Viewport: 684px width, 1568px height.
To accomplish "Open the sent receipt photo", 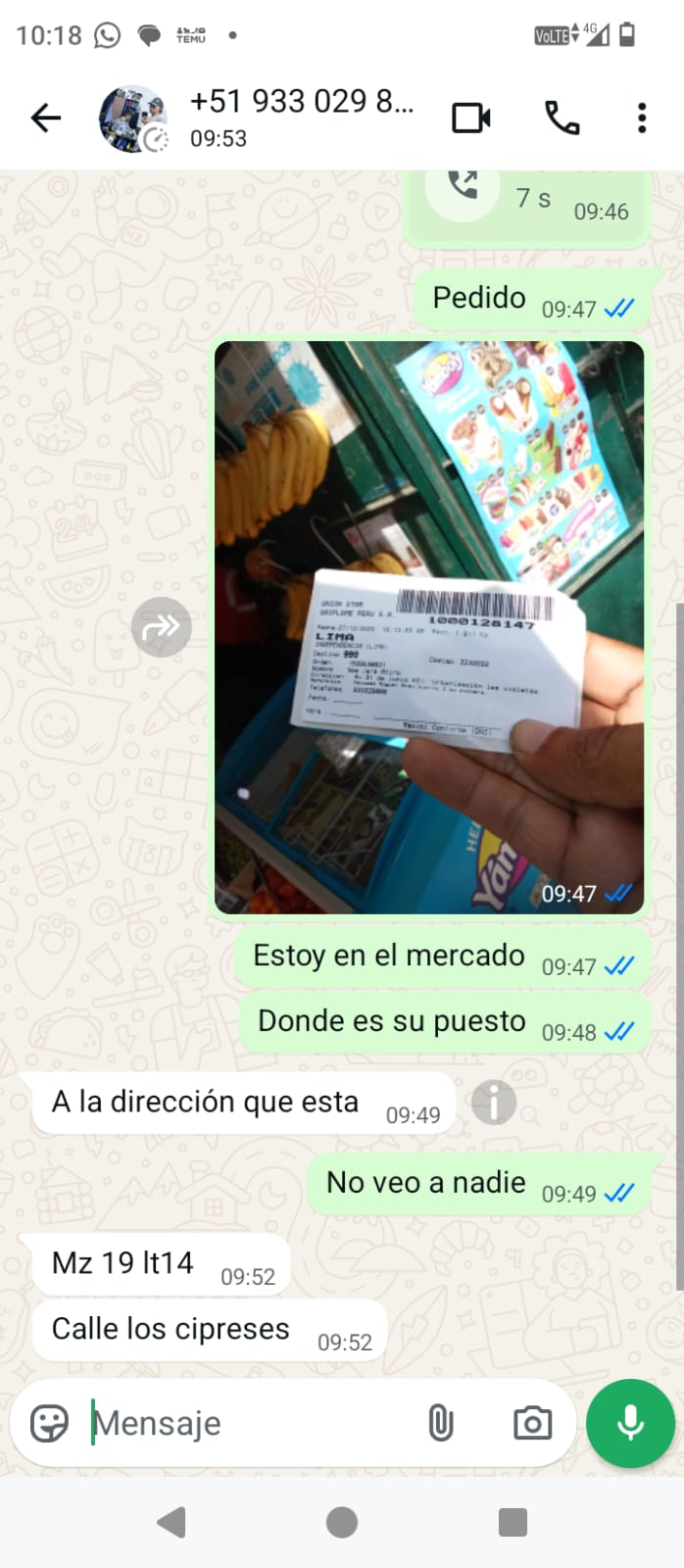I will (x=429, y=627).
